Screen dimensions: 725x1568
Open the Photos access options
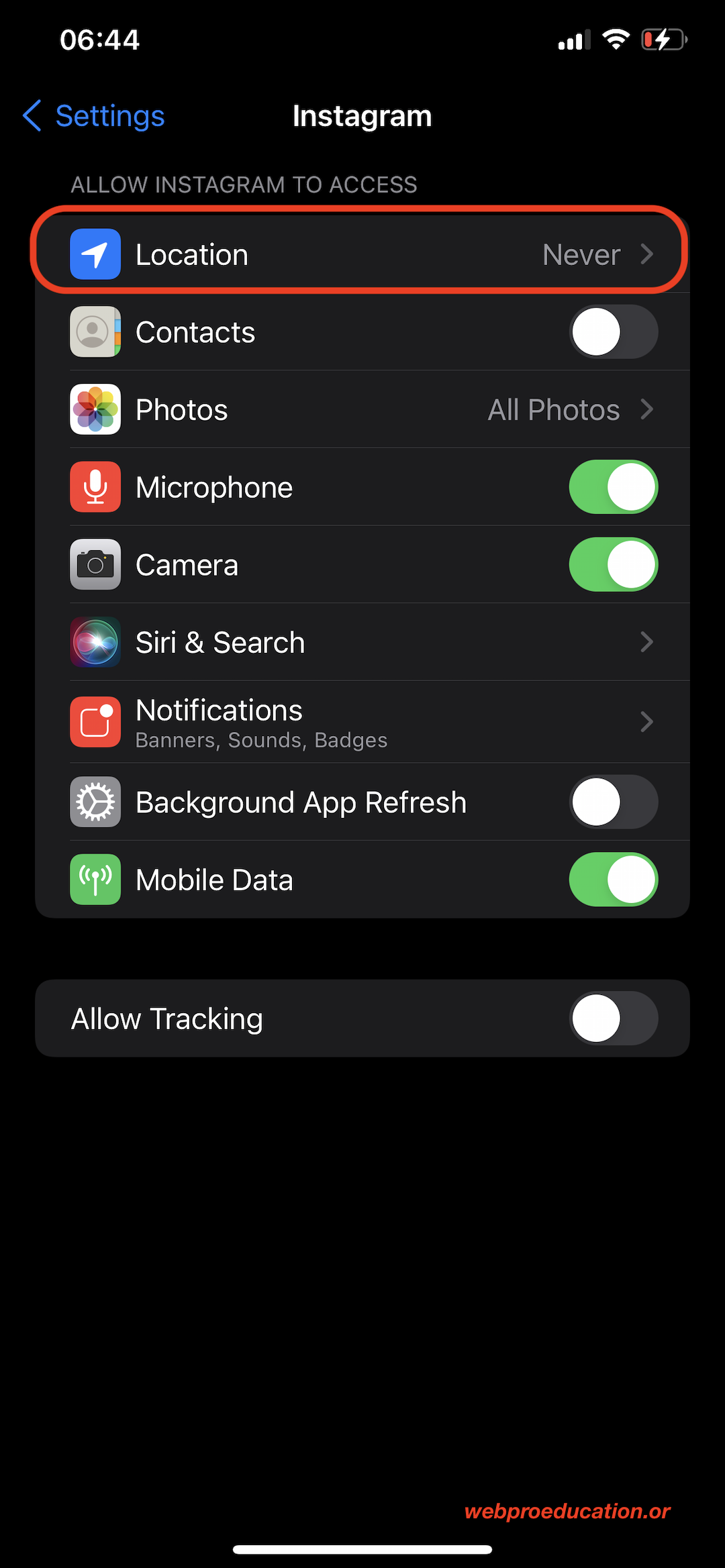tap(362, 409)
